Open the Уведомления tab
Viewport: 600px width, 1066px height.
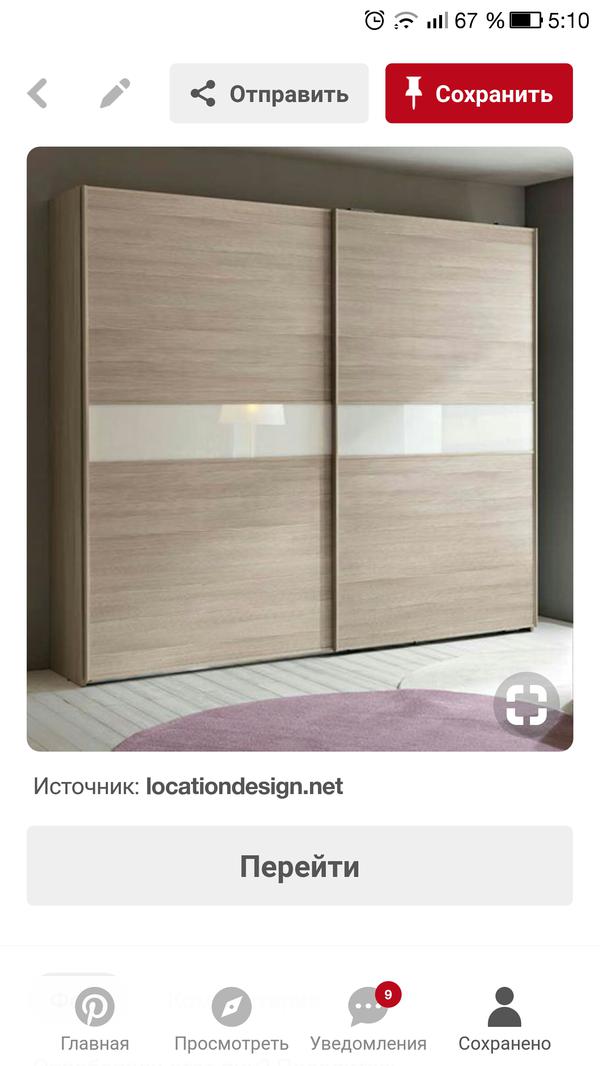[x=368, y=1019]
